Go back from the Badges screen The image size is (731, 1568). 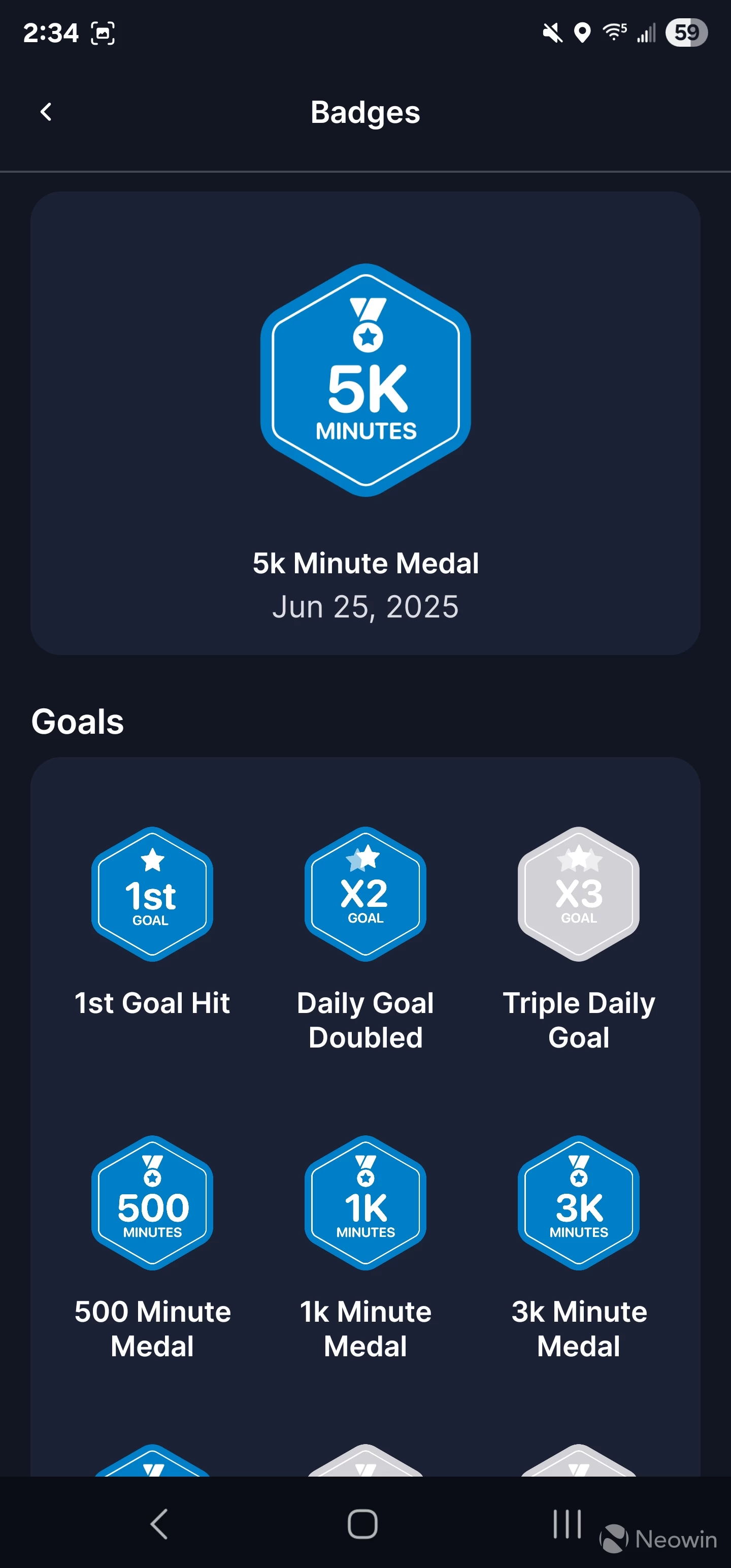46,112
